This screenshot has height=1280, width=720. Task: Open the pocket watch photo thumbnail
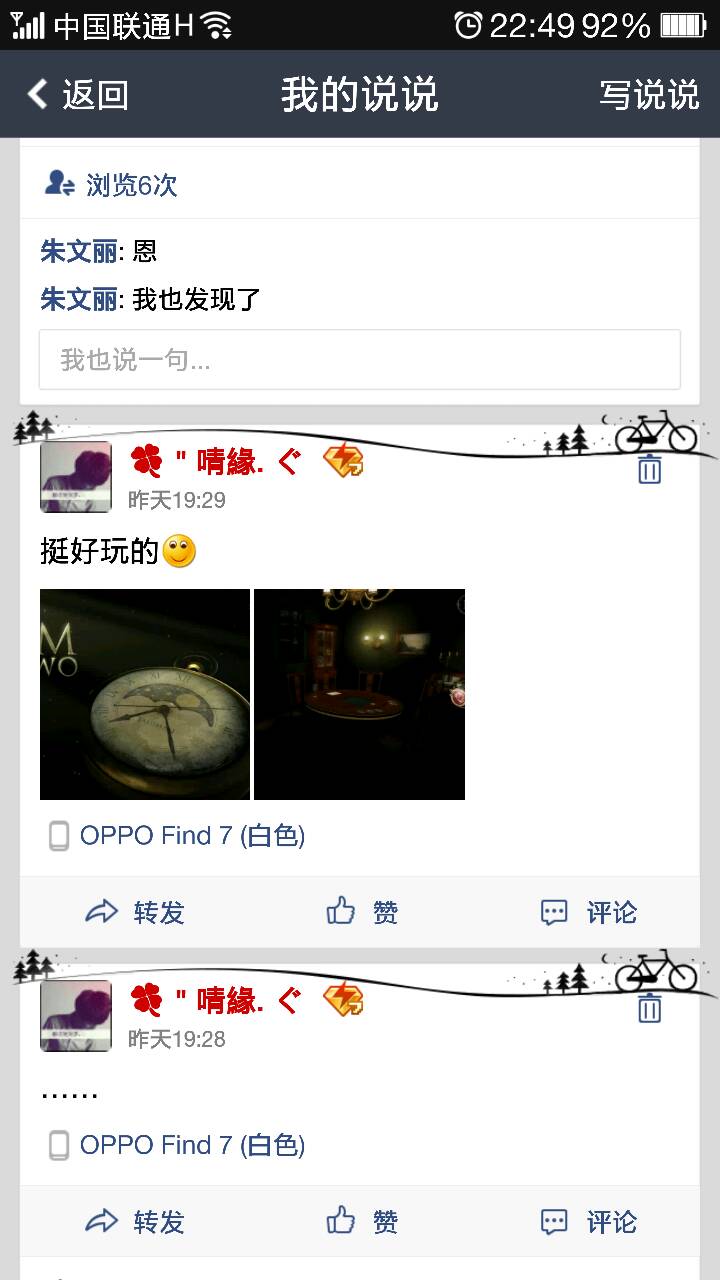pyautogui.click(x=144, y=693)
